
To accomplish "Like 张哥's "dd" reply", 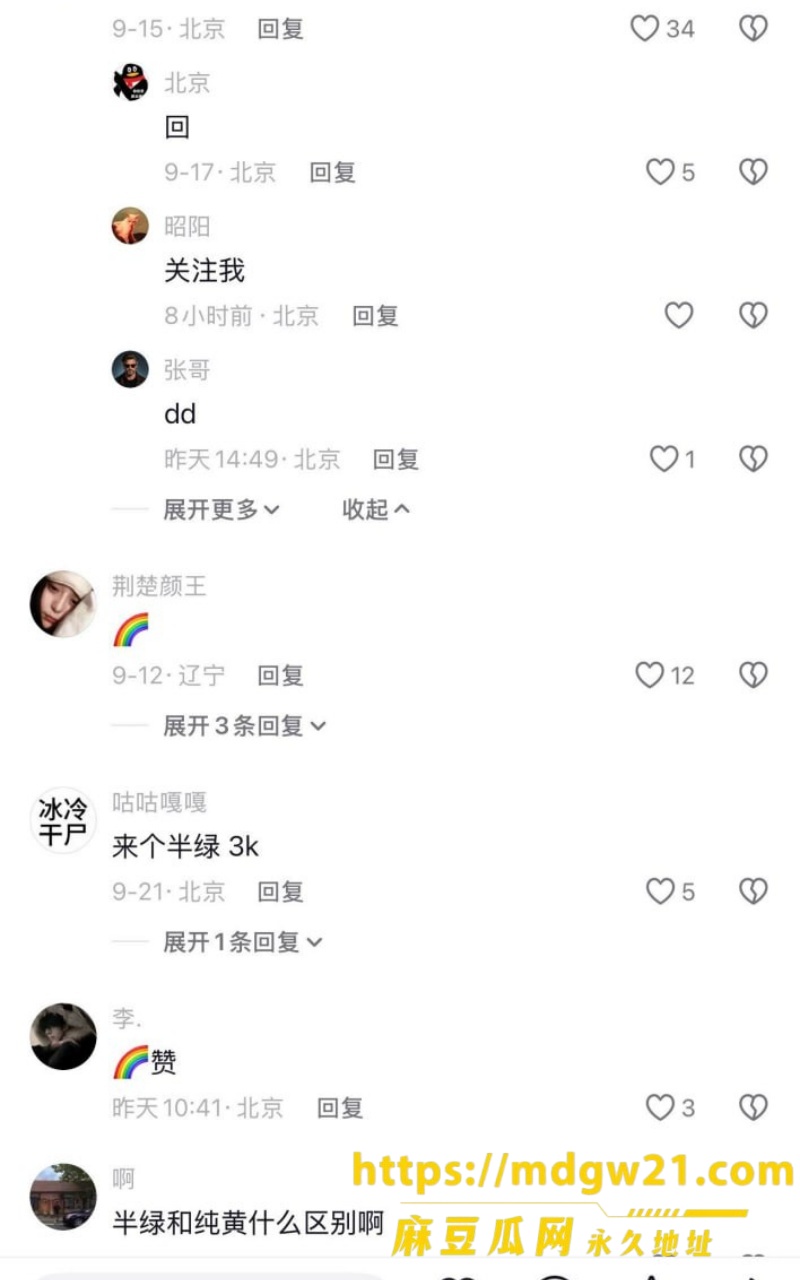I will 664,459.
